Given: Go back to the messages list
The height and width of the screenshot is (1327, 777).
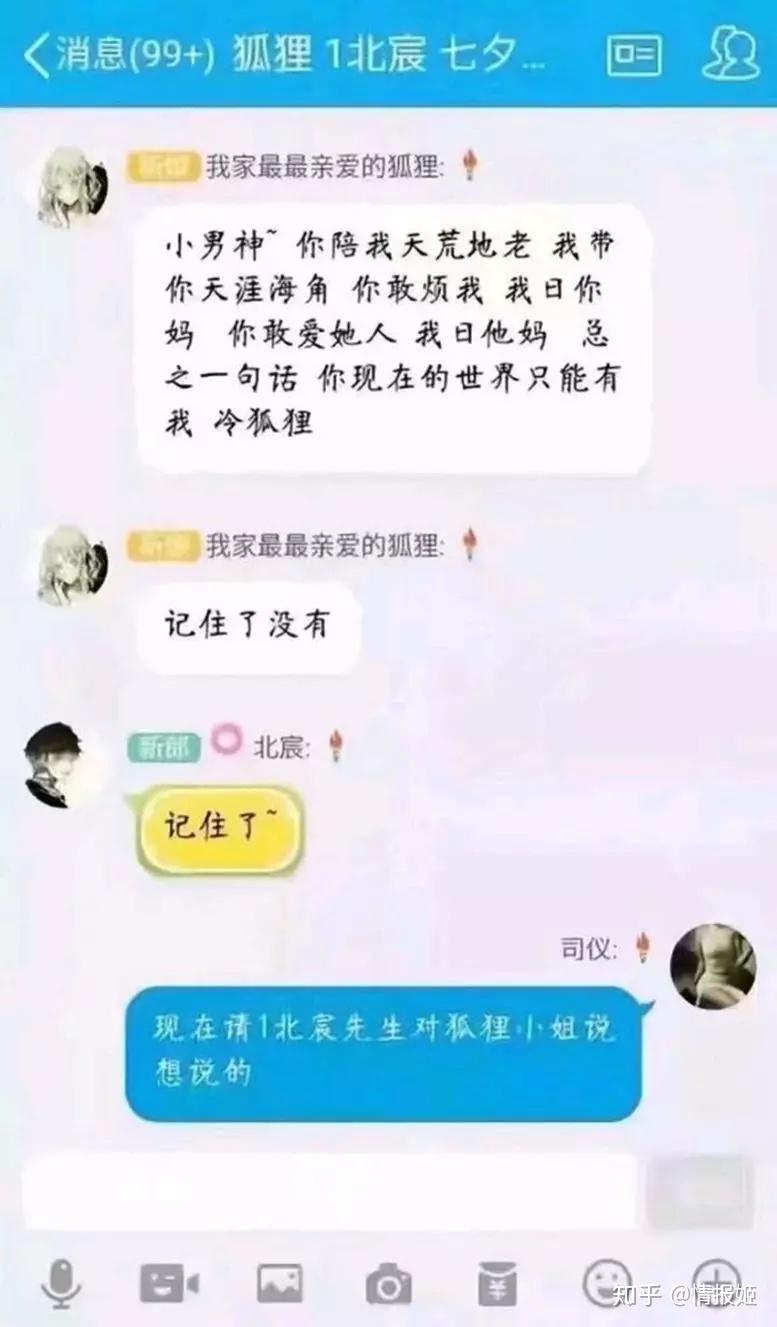Looking at the screenshot, I should tap(118, 55).
